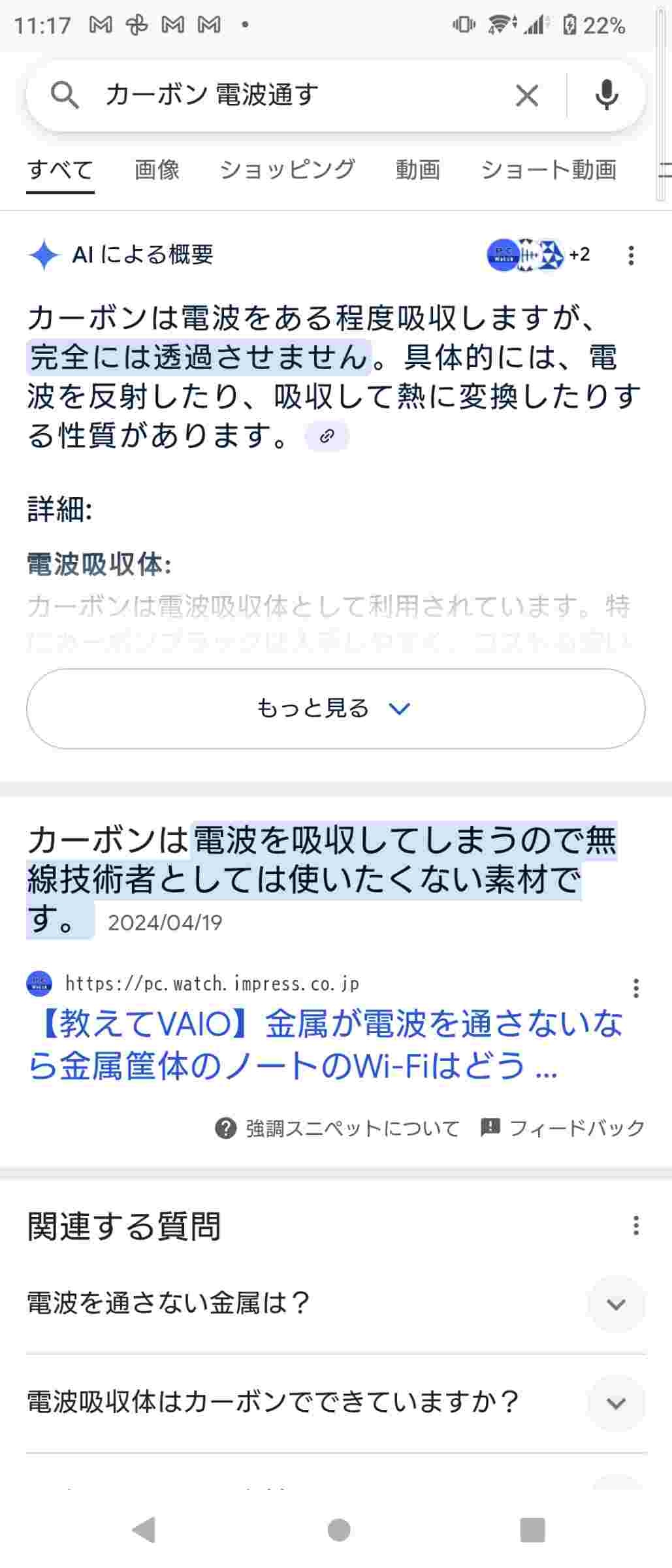Send フィードバック on the snippet

pyautogui.click(x=562, y=1128)
